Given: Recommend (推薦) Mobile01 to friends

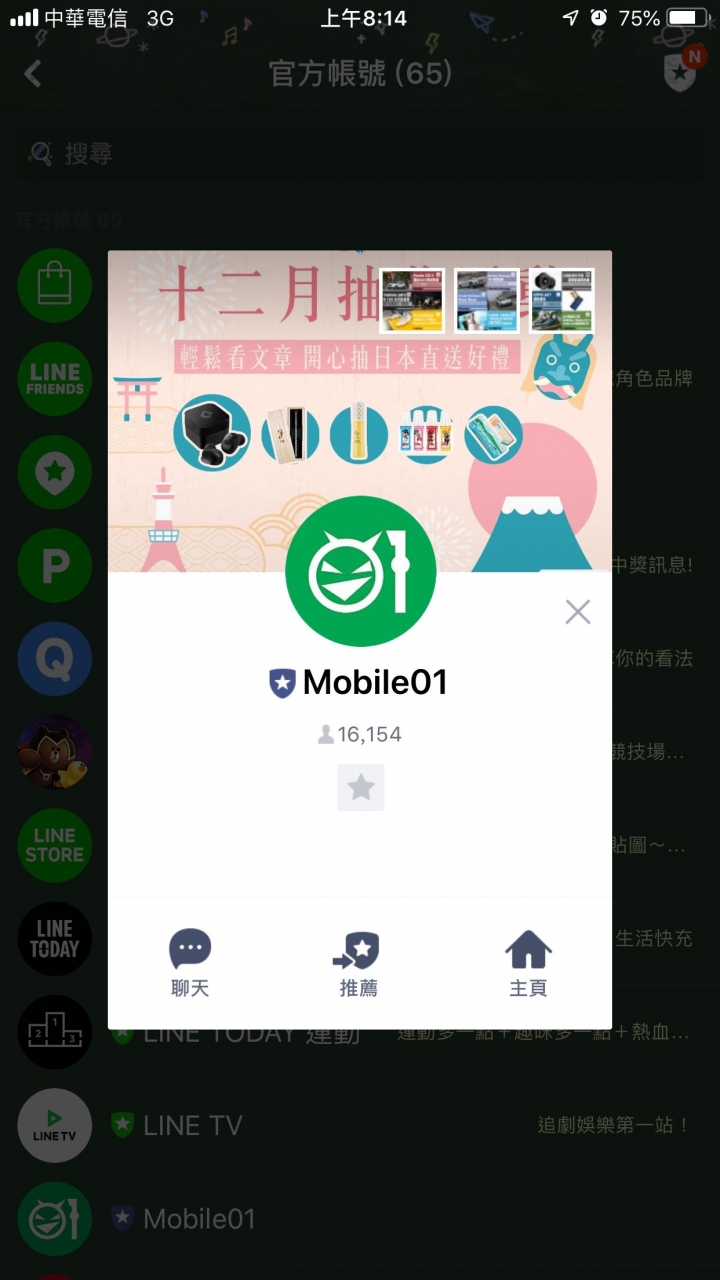Looking at the screenshot, I should 358,962.
